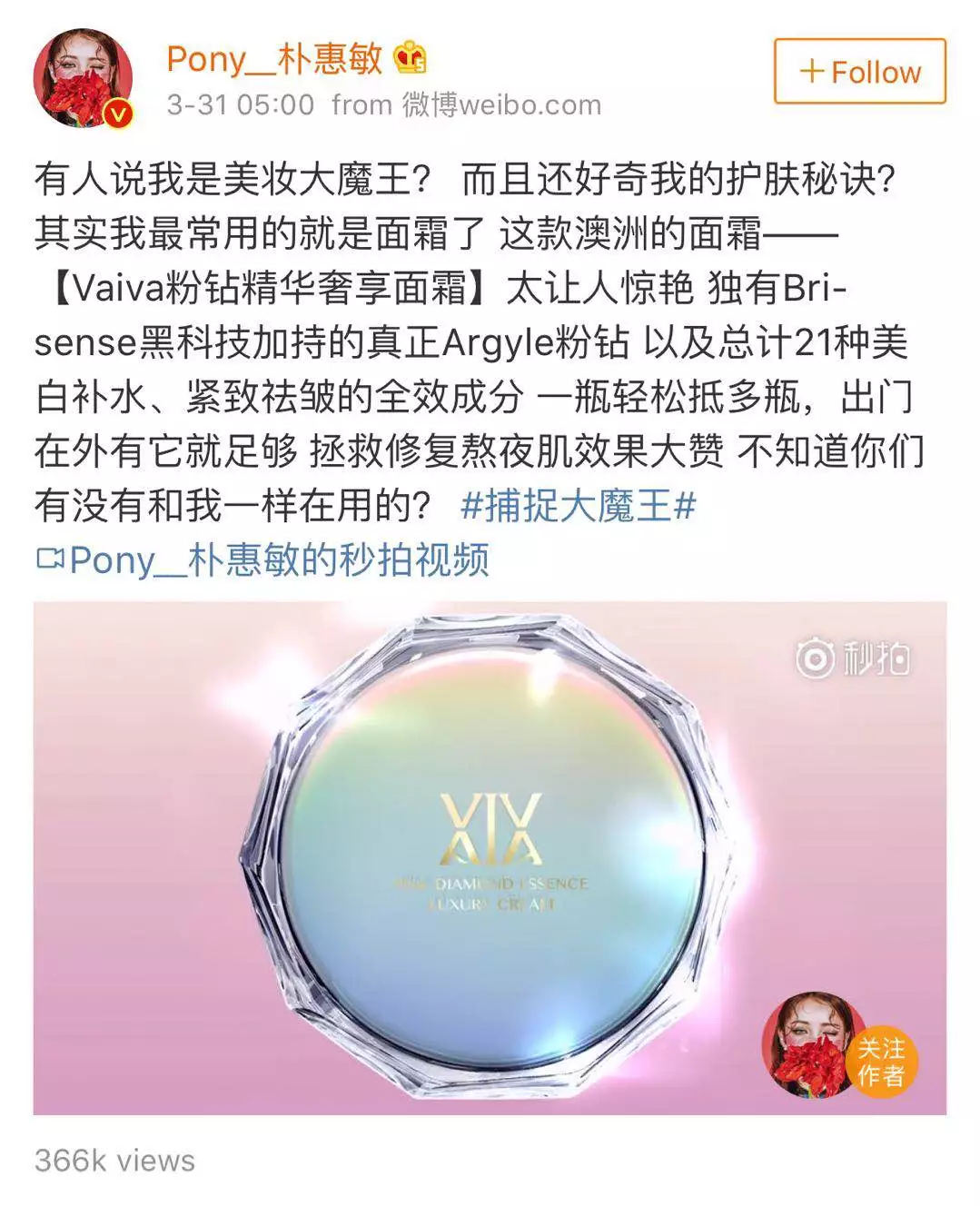Tap the 关注作者 badge on the video
This screenshot has width=980, height=1206.
click(880, 1063)
